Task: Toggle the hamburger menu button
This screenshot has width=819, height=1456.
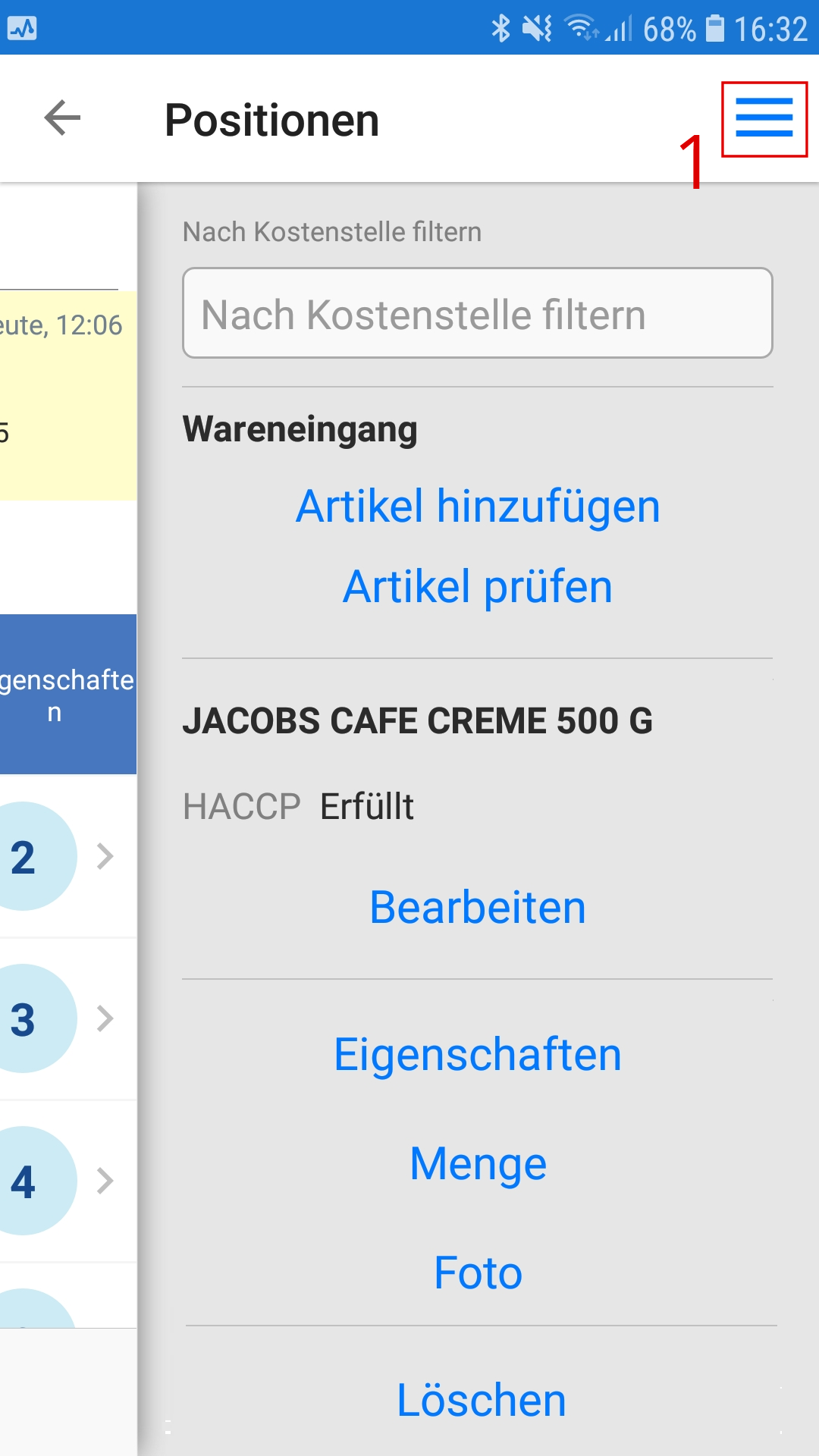Action: [x=764, y=118]
